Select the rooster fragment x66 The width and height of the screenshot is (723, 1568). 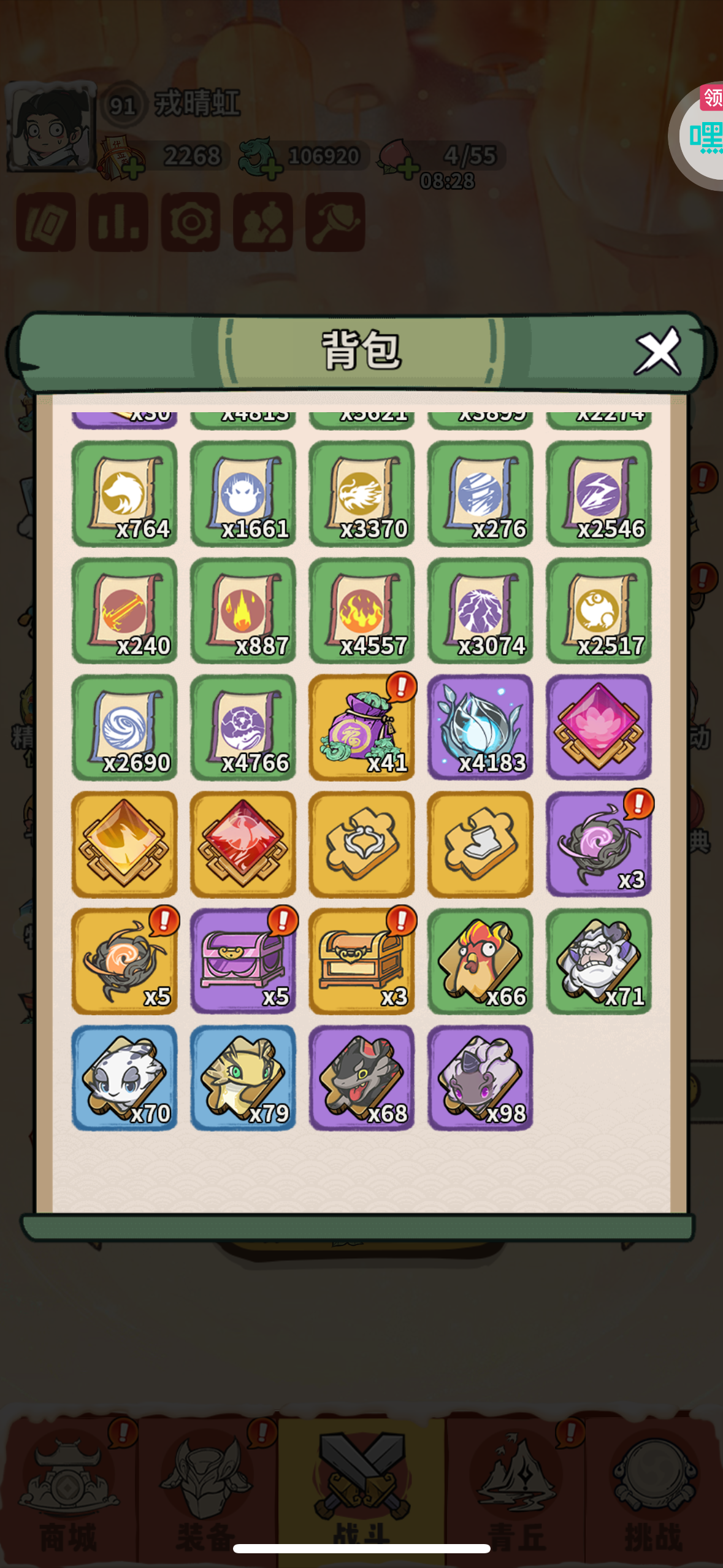point(480,961)
